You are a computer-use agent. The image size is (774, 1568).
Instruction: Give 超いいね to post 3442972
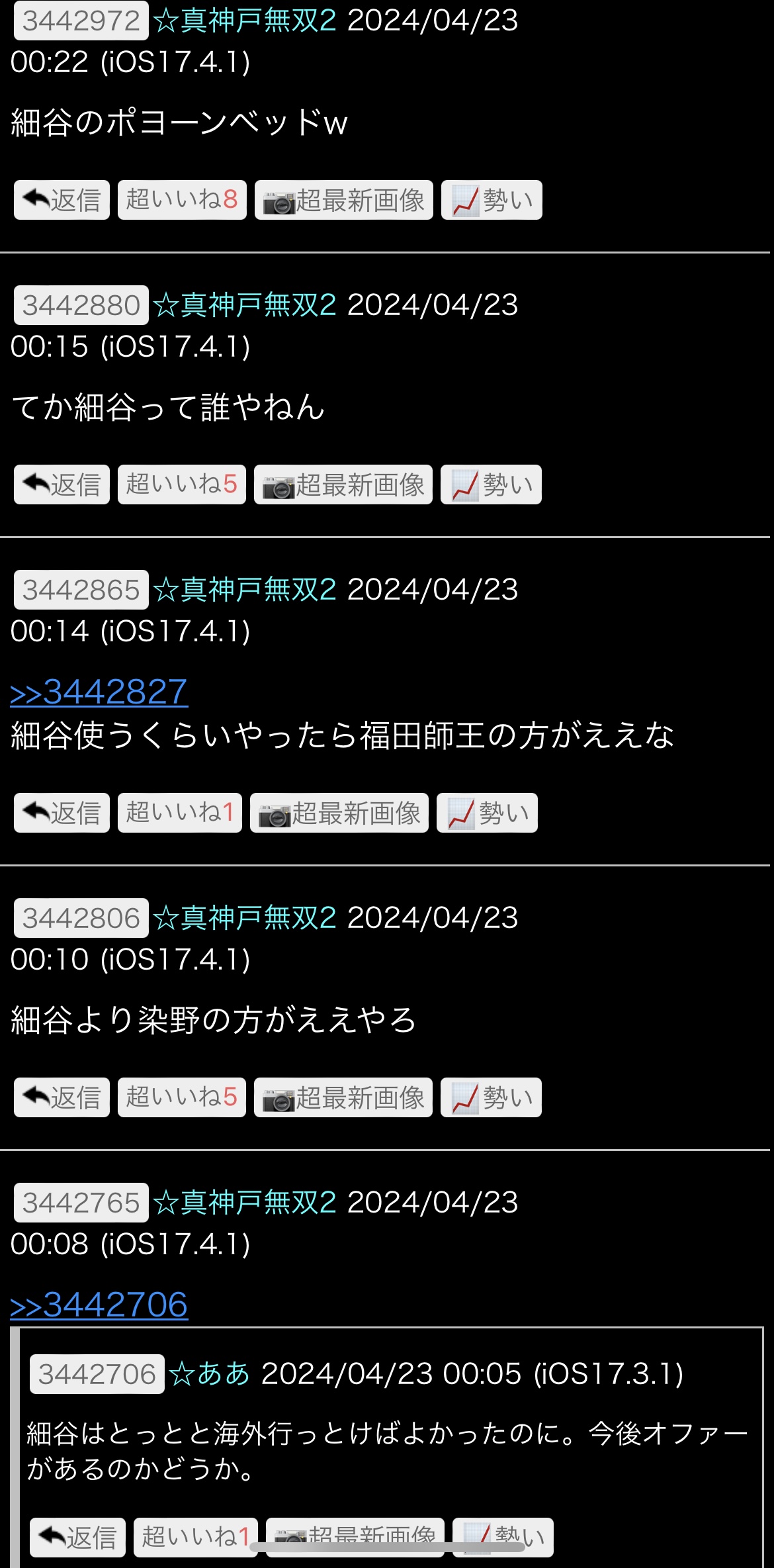pos(182,200)
